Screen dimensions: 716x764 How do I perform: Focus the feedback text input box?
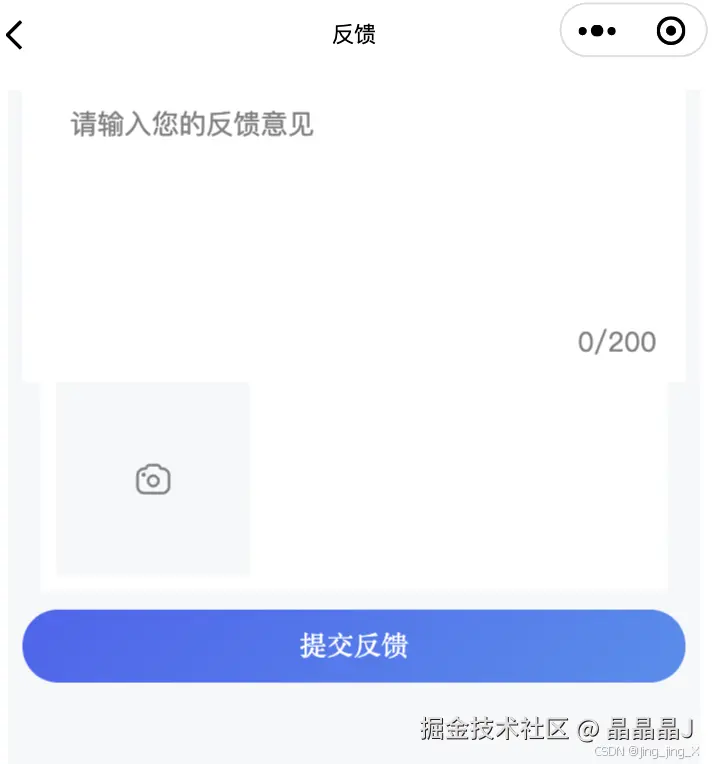tap(353, 220)
